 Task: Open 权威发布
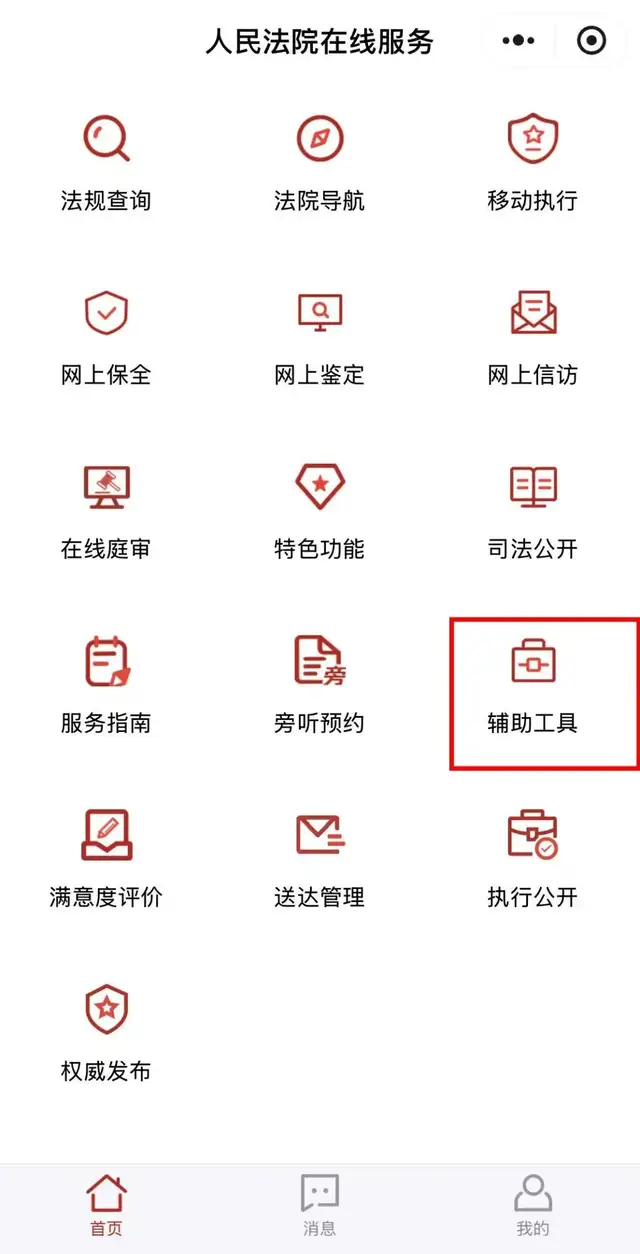point(106,1032)
